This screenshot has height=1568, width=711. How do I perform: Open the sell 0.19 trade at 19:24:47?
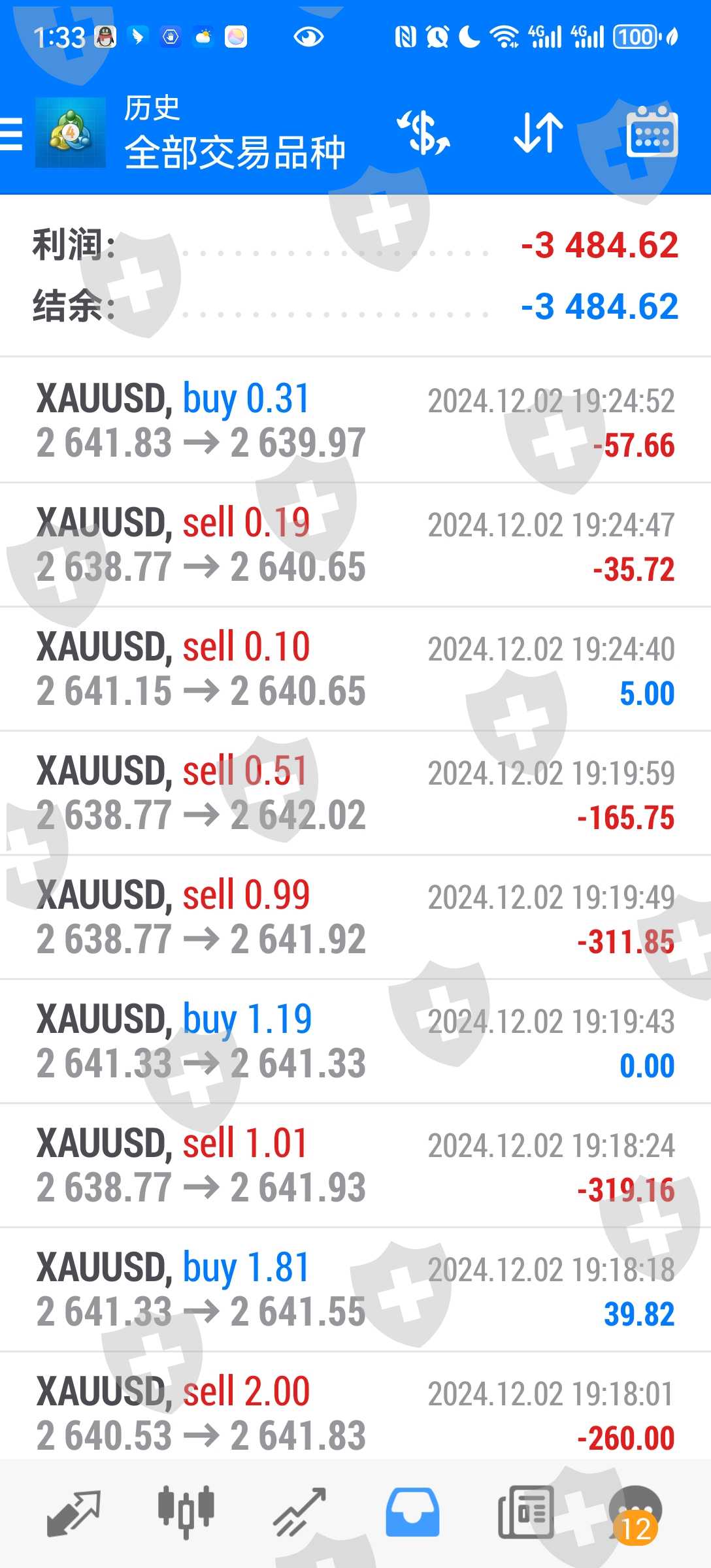click(x=355, y=545)
